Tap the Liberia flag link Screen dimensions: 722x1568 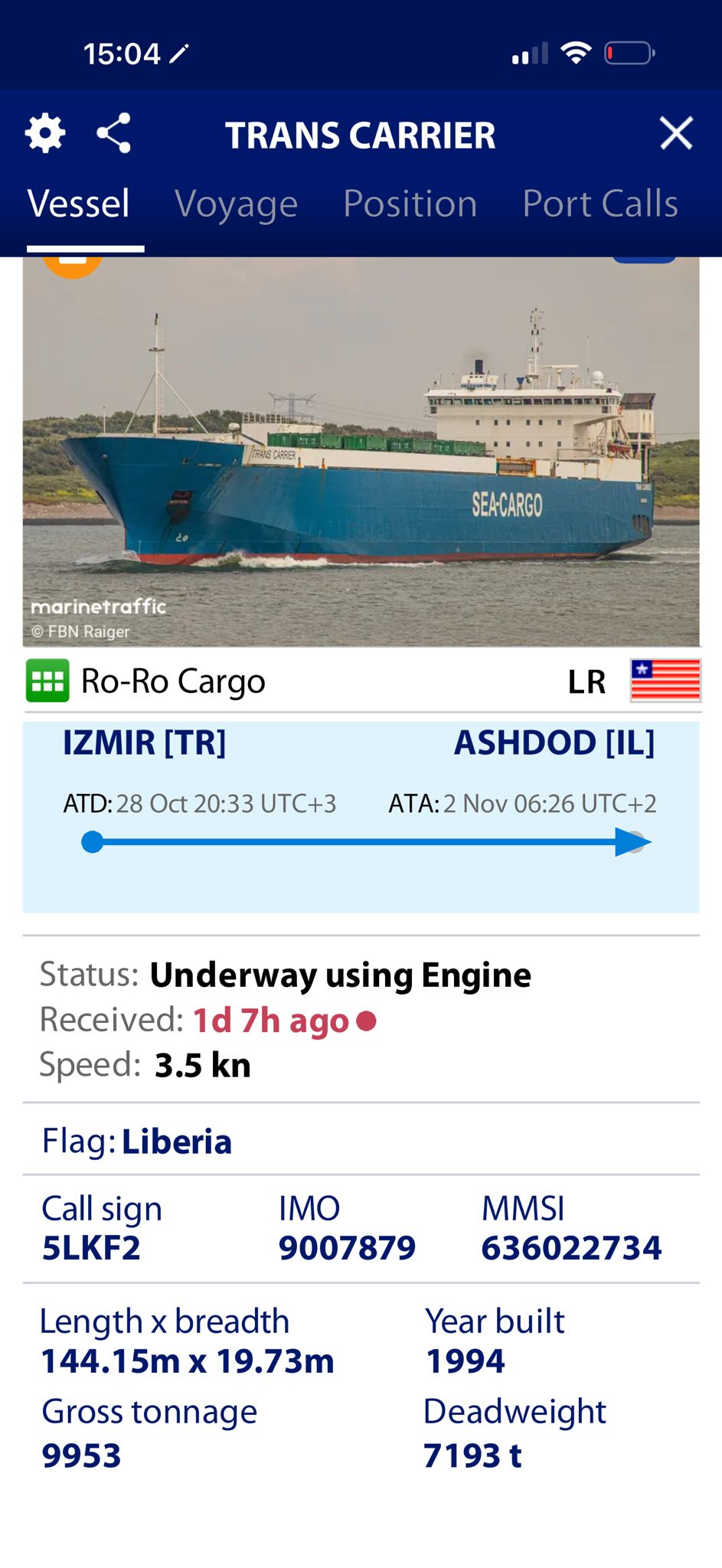(176, 1142)
